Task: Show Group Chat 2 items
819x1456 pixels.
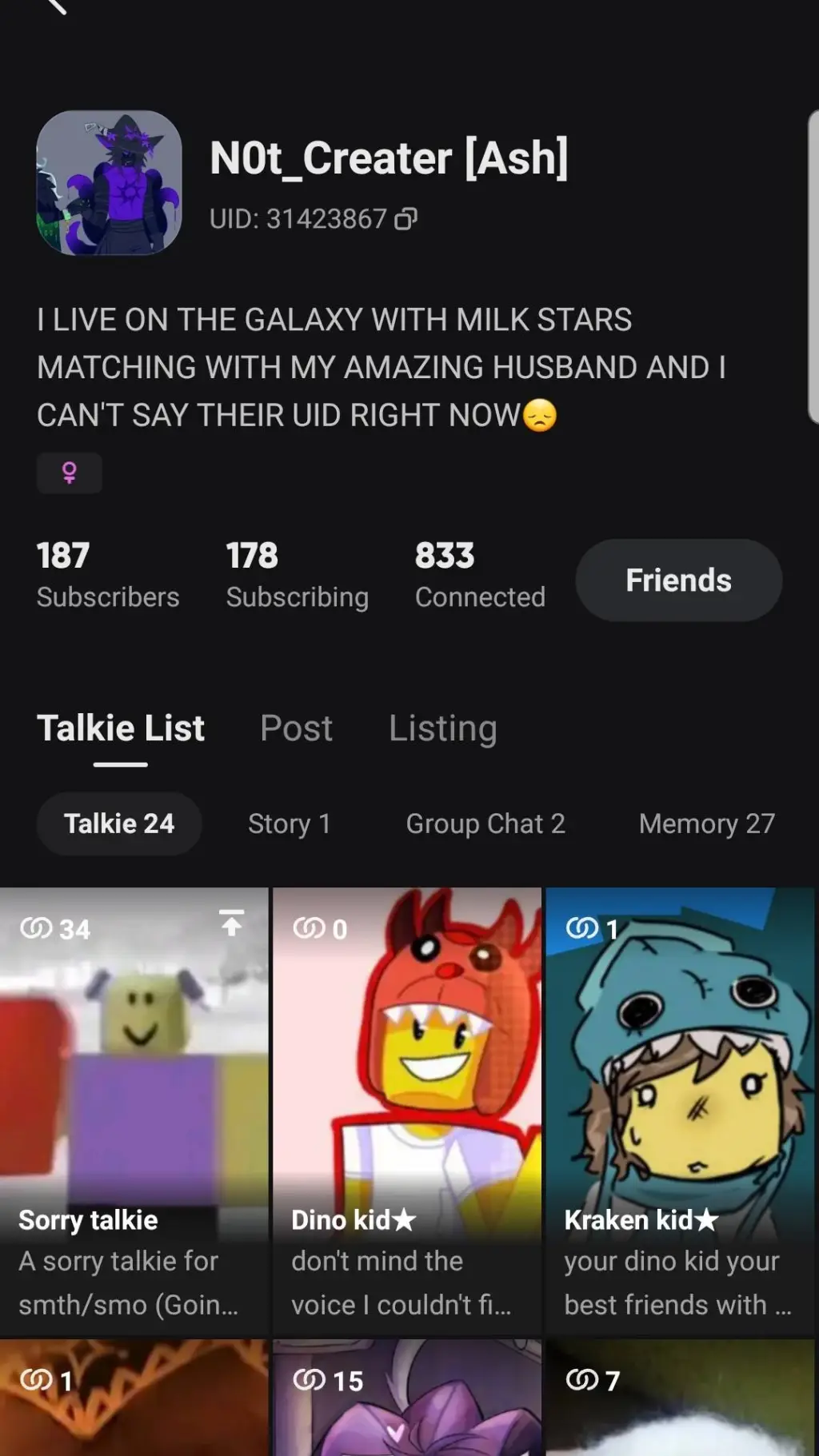Action: 485,824
